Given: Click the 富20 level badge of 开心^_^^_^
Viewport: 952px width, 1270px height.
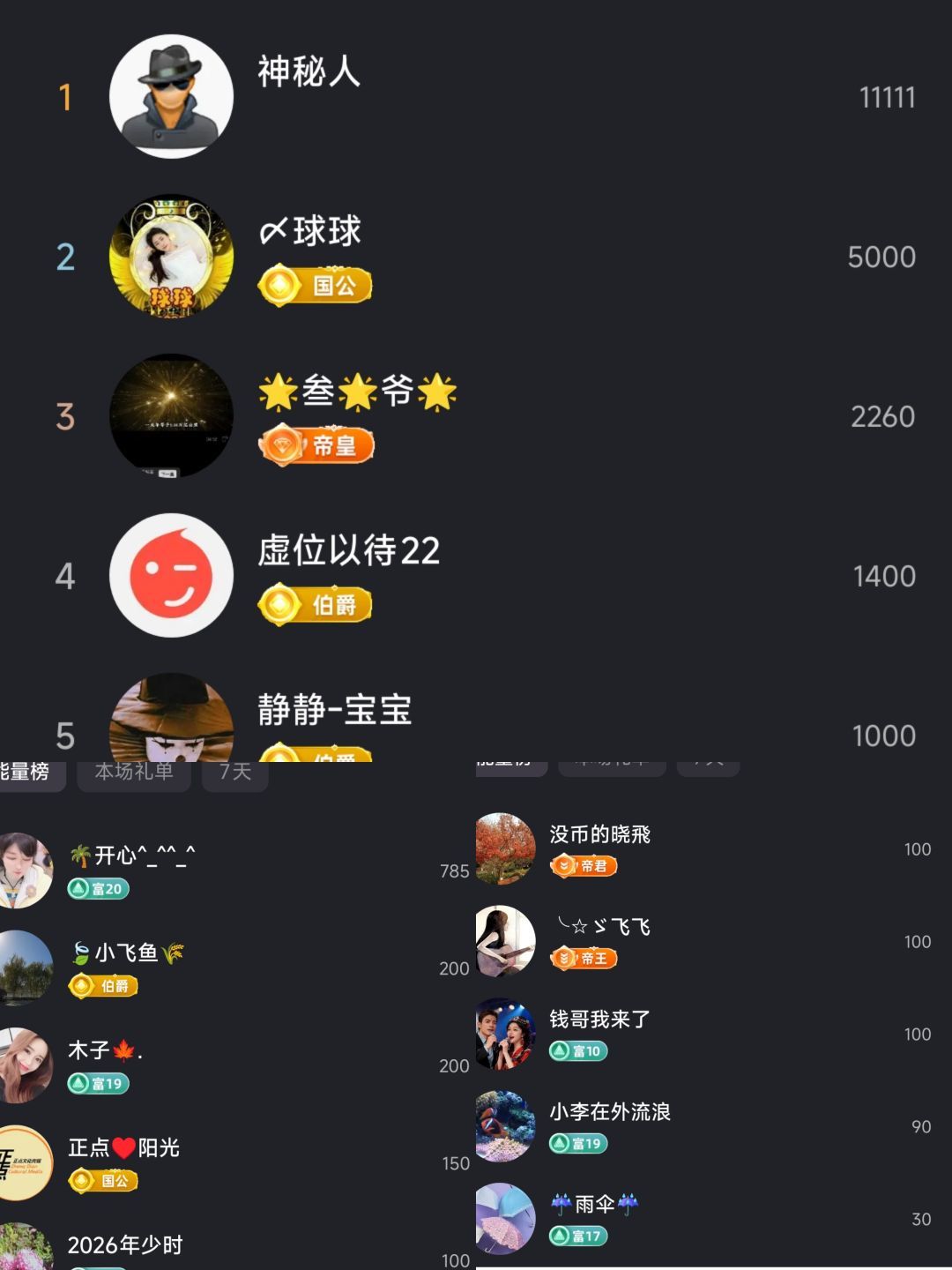Looking at the screenshot, I should click(x=100, y=889).
